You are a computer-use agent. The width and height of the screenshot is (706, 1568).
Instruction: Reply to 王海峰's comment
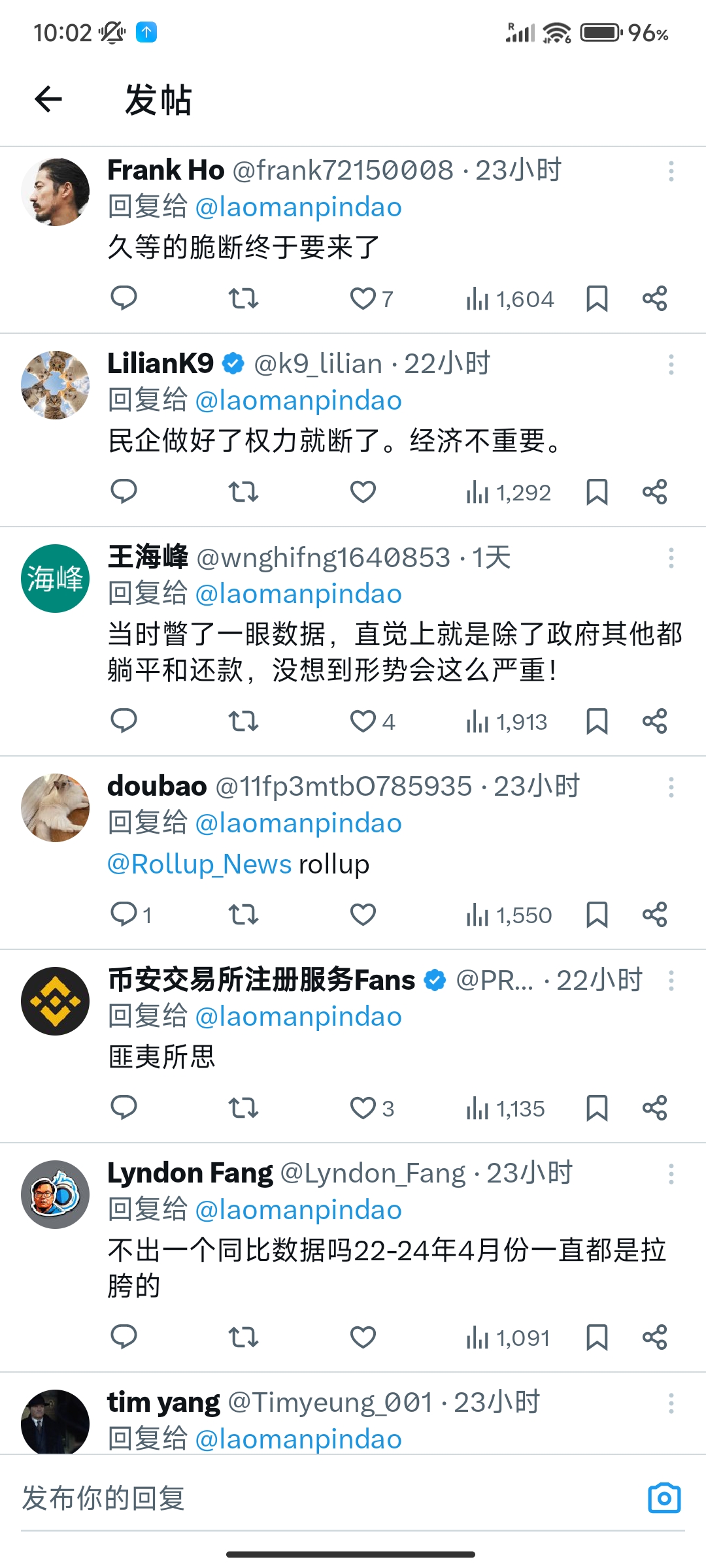pos(124,721)
